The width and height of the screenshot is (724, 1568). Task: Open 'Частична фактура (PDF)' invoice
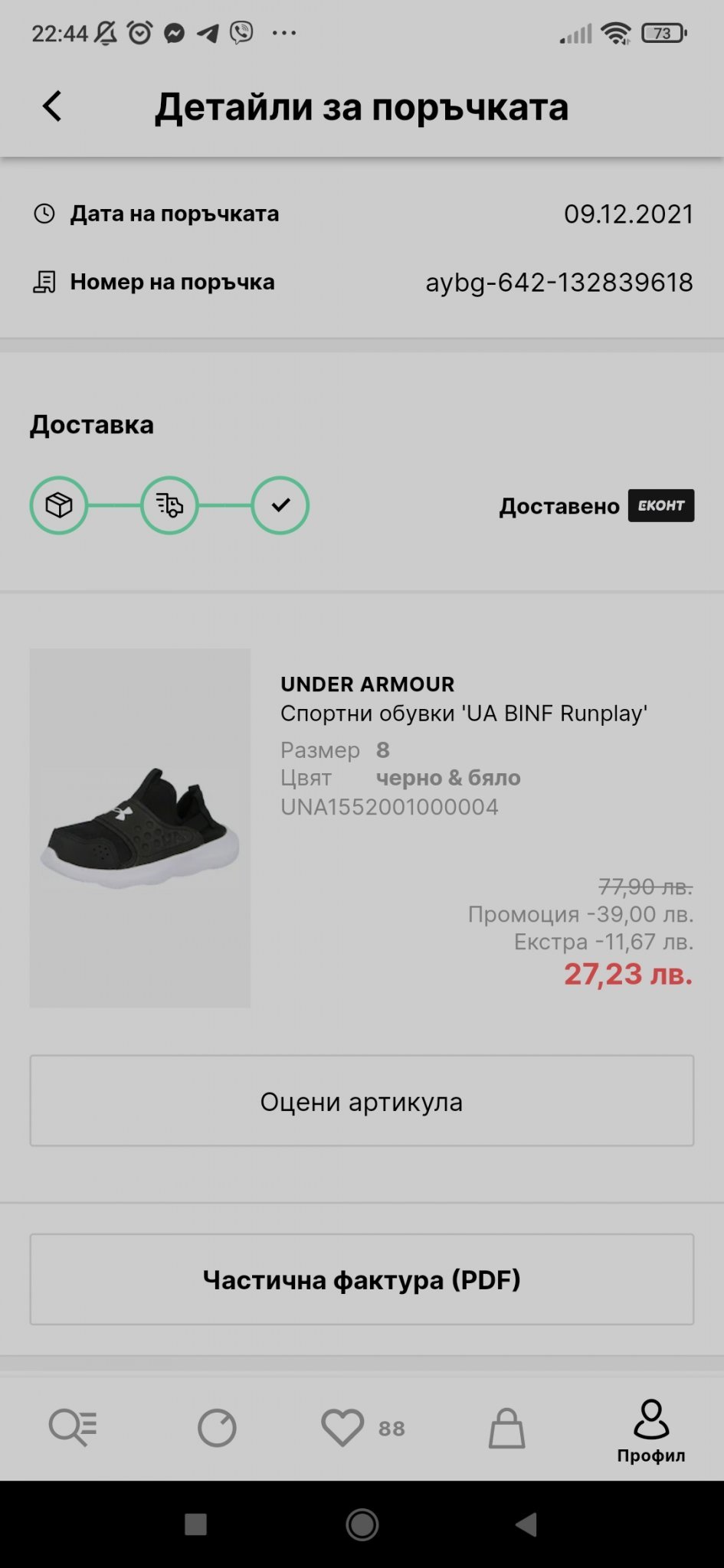click(362, 1279)
